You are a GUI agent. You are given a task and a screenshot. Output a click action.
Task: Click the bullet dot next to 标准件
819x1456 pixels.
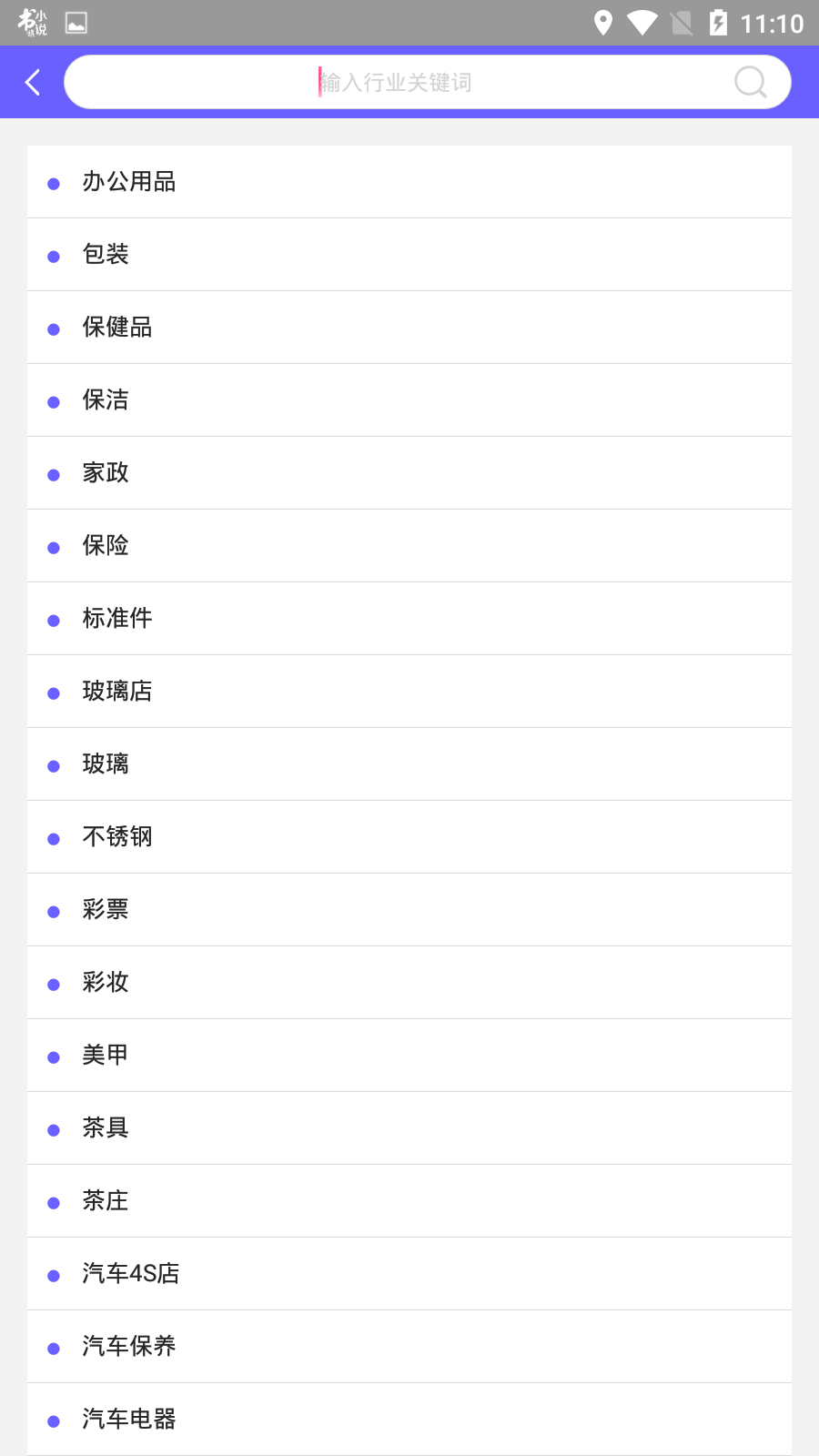coord(53,620)
